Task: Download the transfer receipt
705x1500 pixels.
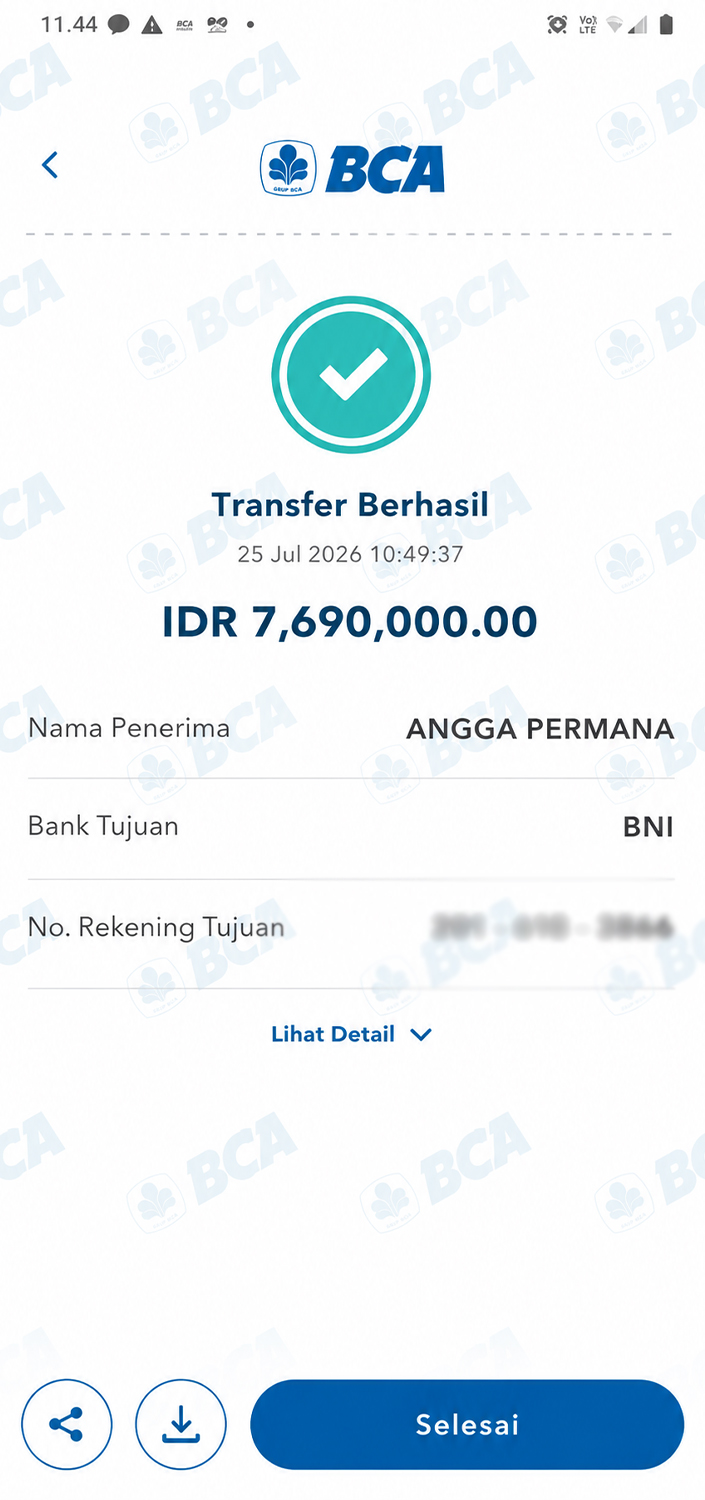Action: click(181, 1425)
